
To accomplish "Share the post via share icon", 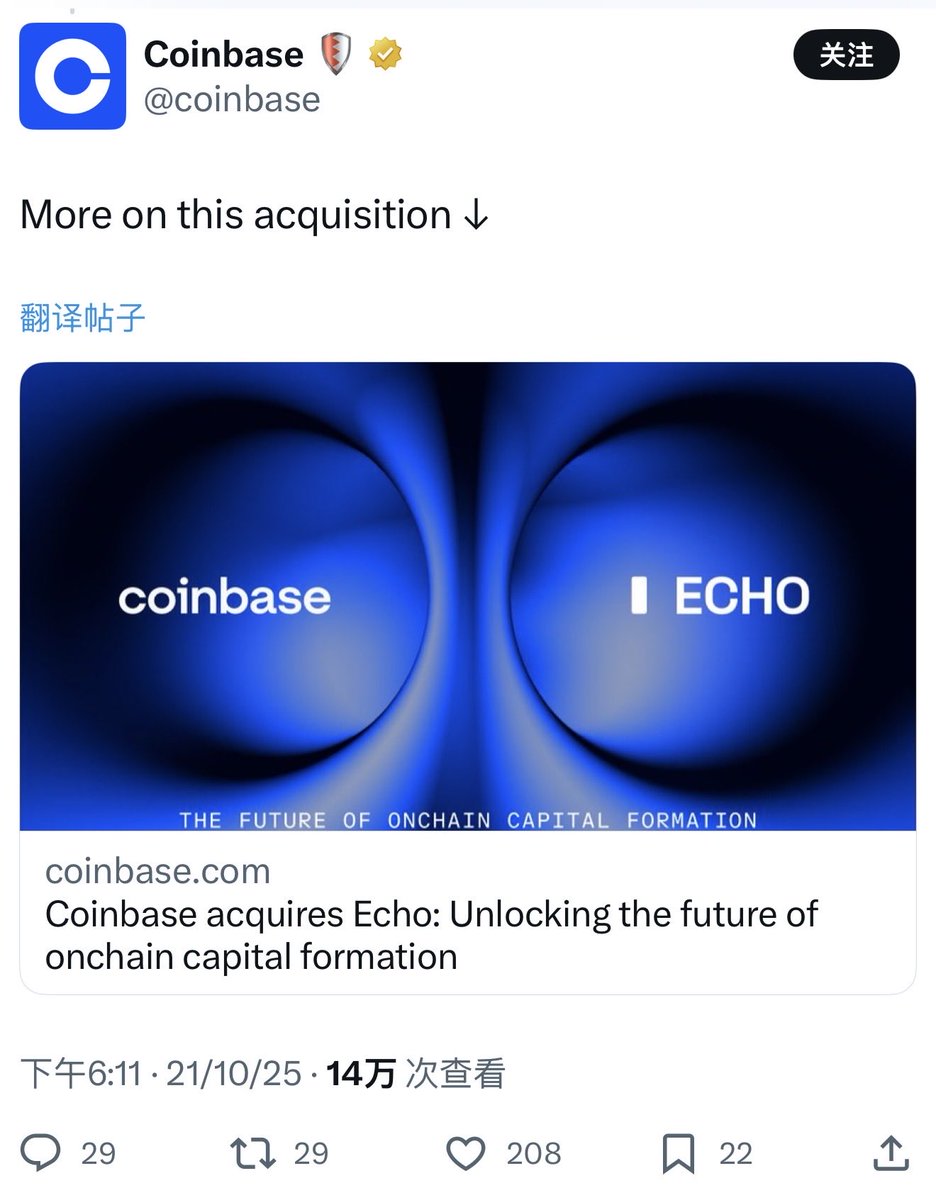I will (890, 1153).
